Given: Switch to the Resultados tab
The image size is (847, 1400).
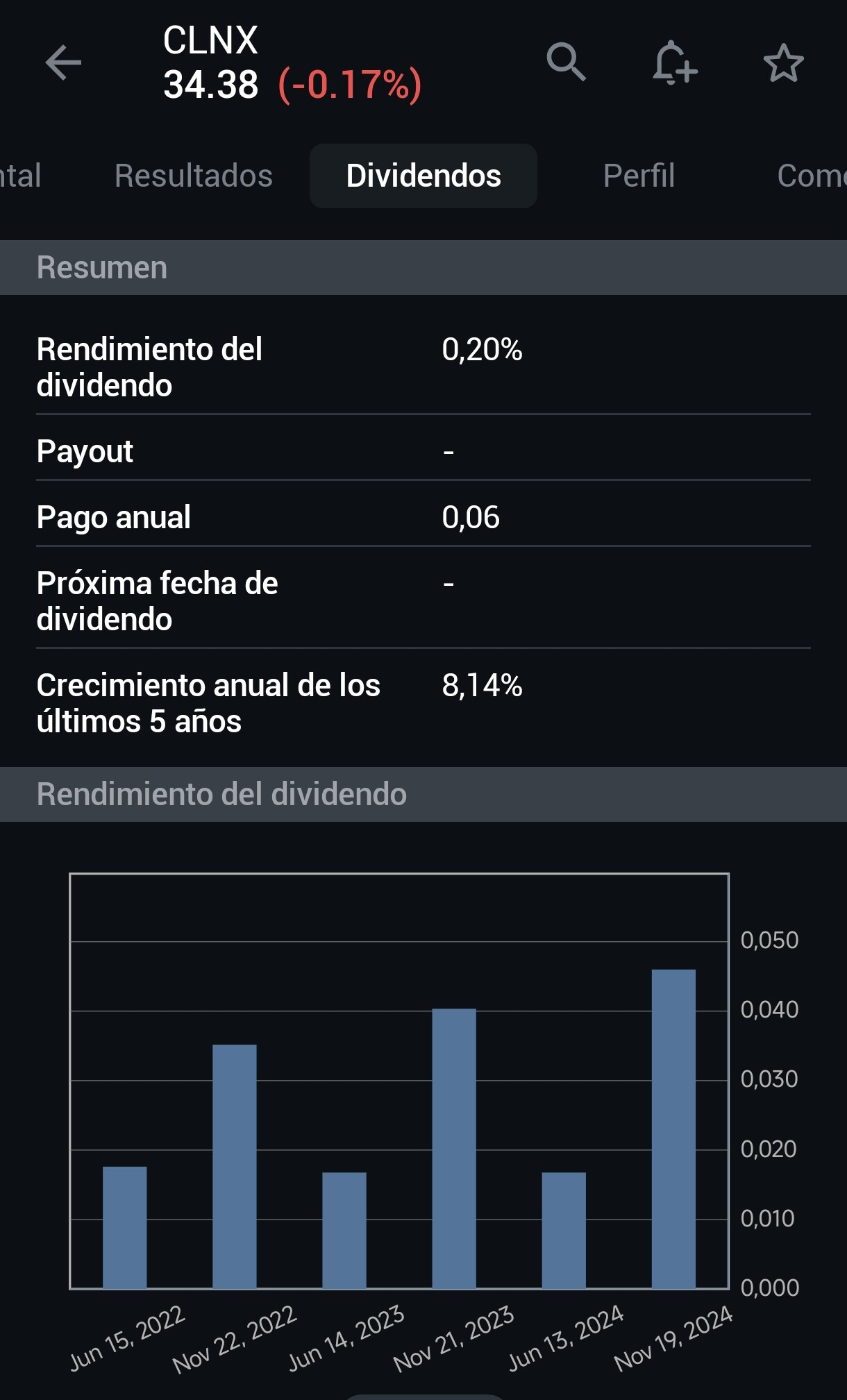Looking at the screenshot, I should point(194,176).
